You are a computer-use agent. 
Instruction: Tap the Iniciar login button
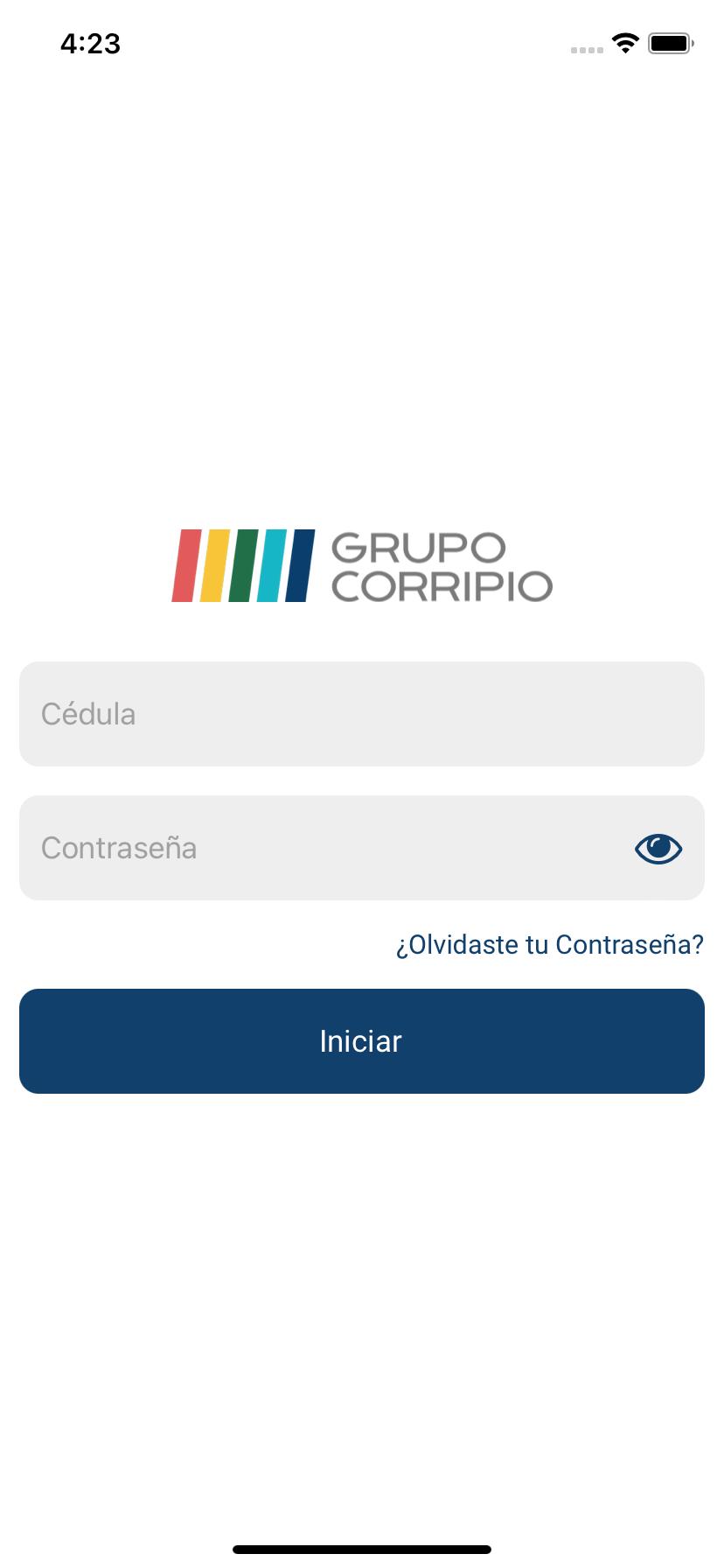pyautogui.click(x=361, y=1041)
